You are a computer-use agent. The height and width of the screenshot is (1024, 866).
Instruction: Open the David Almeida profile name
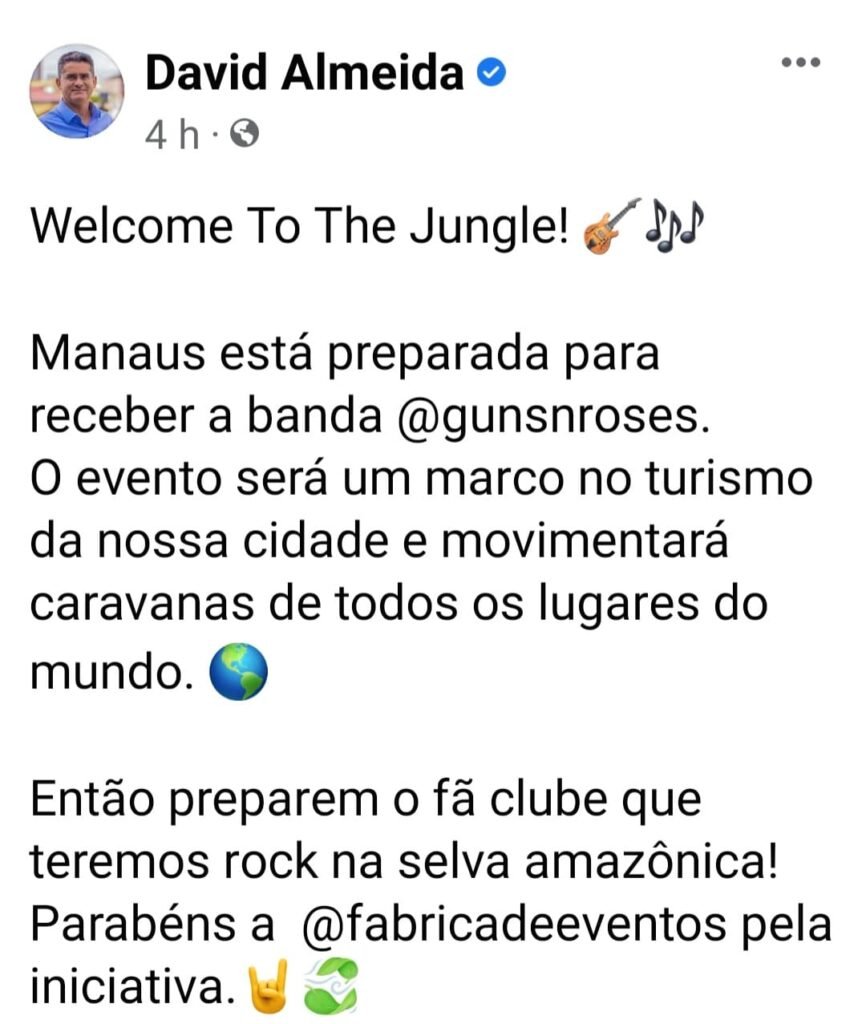(x=304, y=73)
